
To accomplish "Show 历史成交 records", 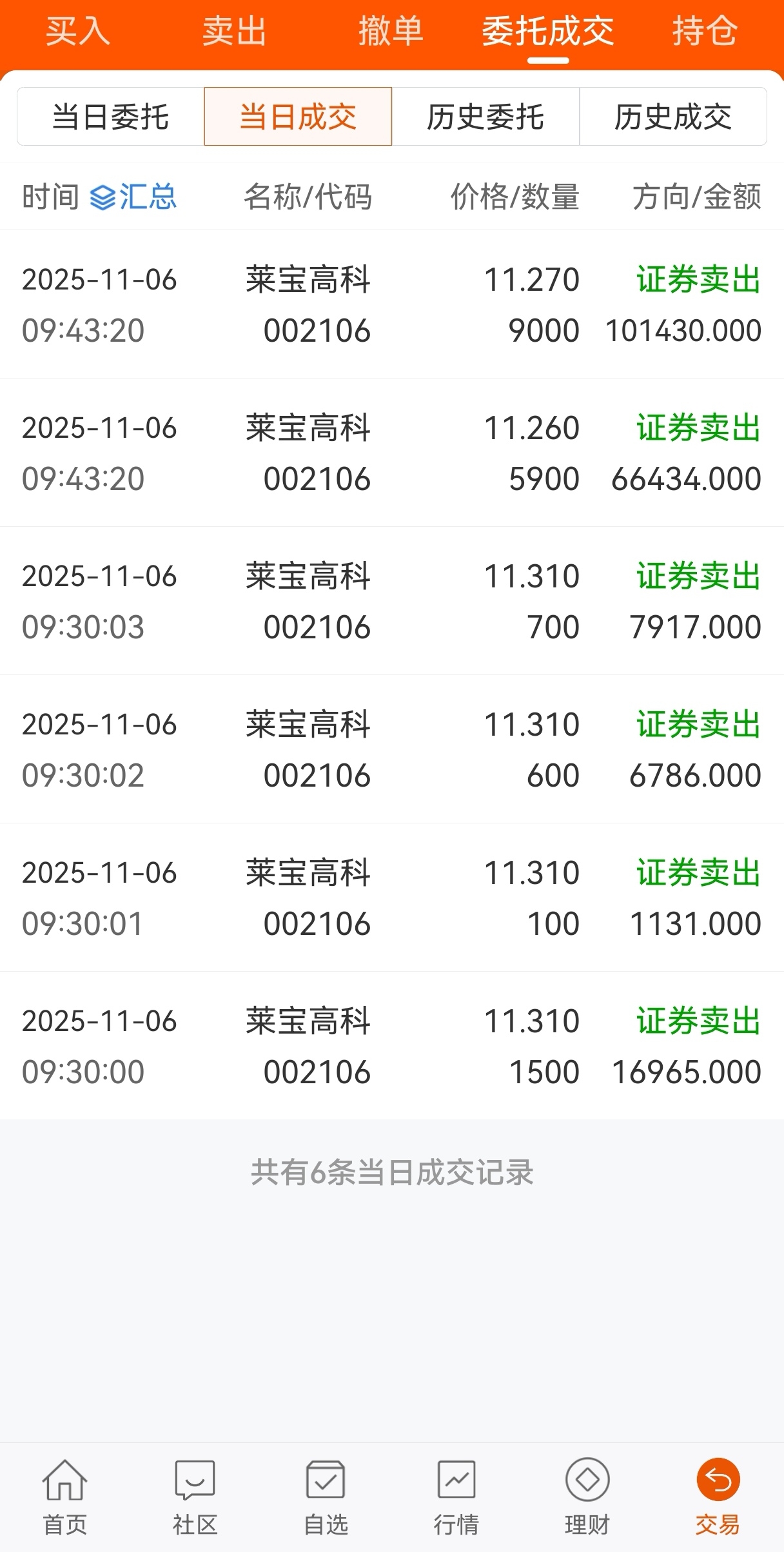I will pos(673,117).
